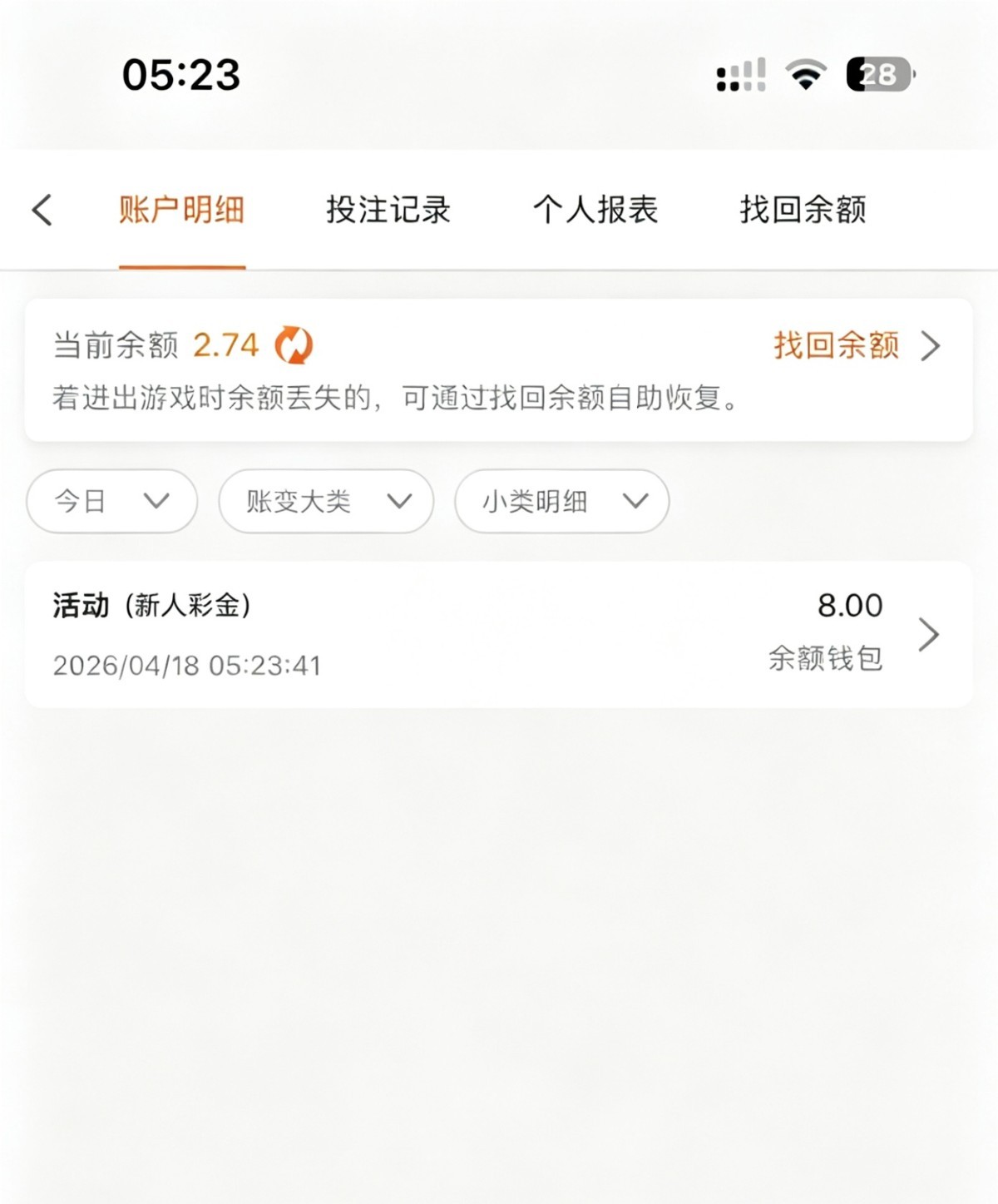Switch to the 投注记录 tab
This screenshot has height=1204, width=998.
[388, 210]
